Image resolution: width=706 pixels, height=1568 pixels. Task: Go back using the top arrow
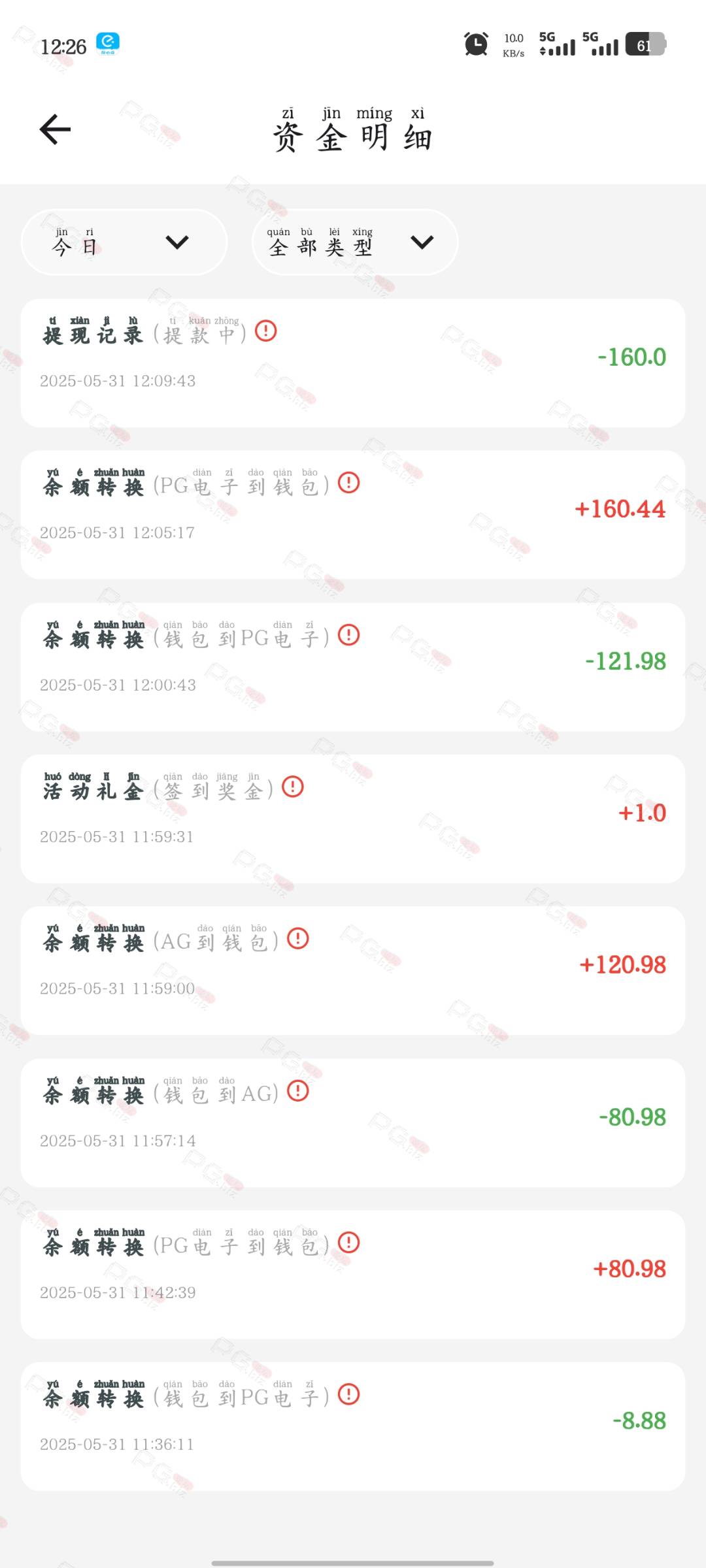pyautogui.click(x=55, y=129)
